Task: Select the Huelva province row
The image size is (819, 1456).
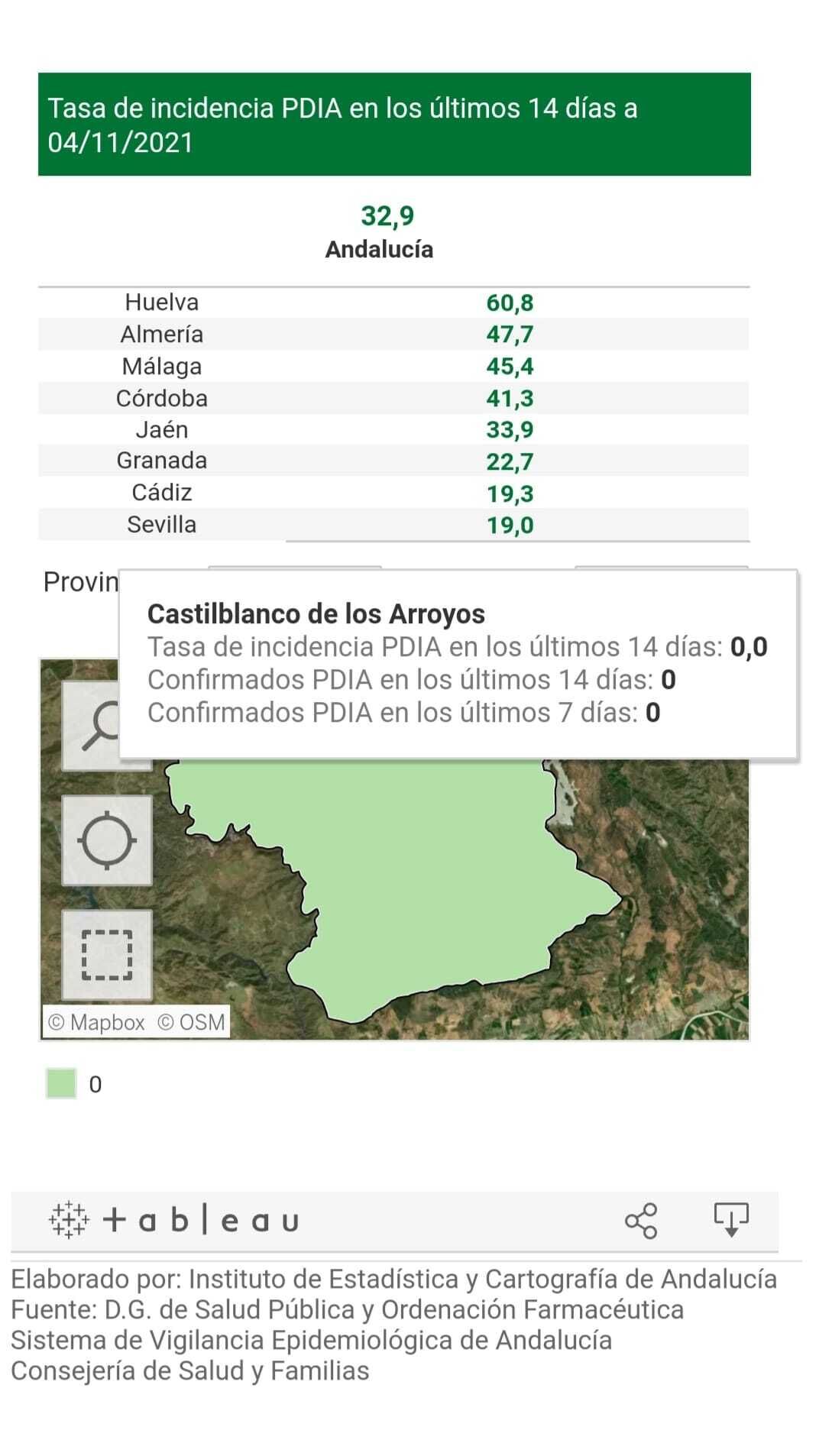Action: [x=162, y=303]
